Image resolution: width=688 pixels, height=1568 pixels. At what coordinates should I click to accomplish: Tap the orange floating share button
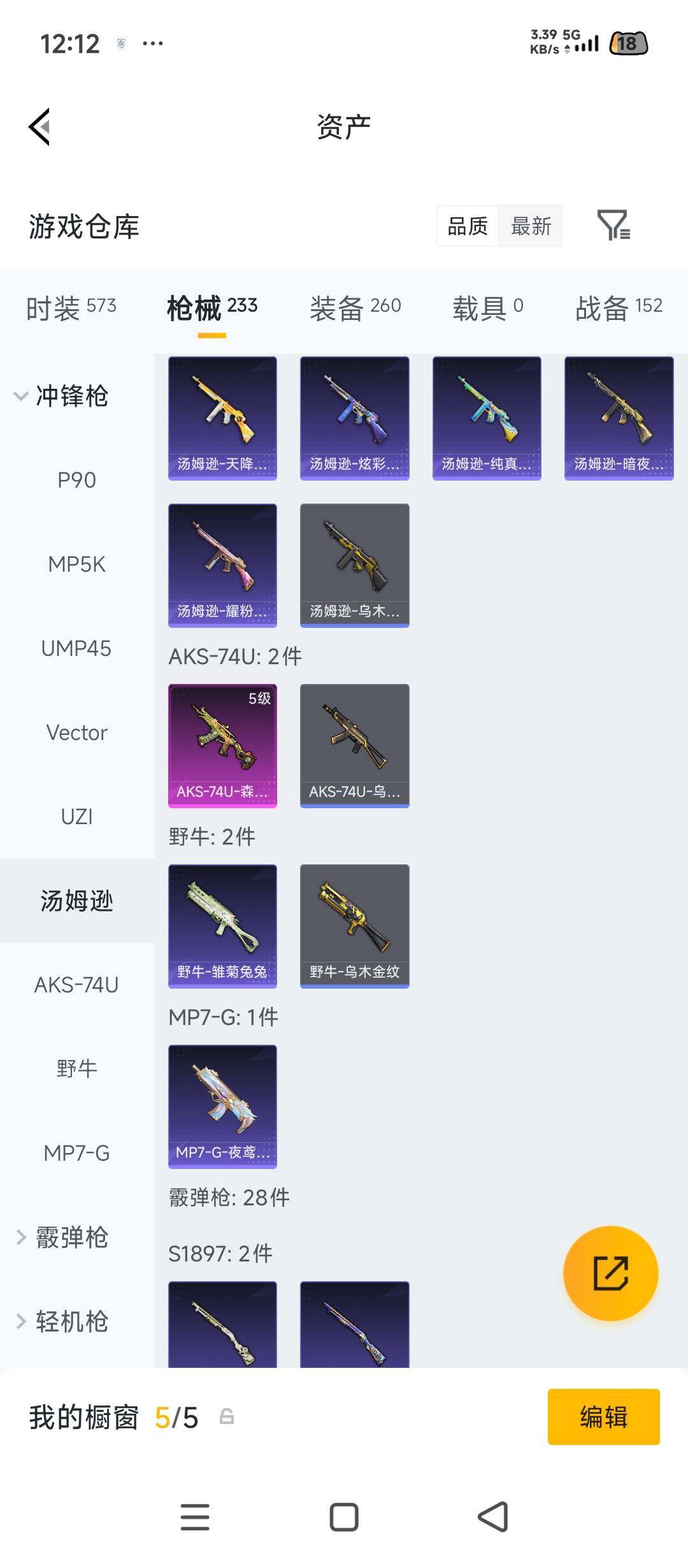(x=611, y=1273)
